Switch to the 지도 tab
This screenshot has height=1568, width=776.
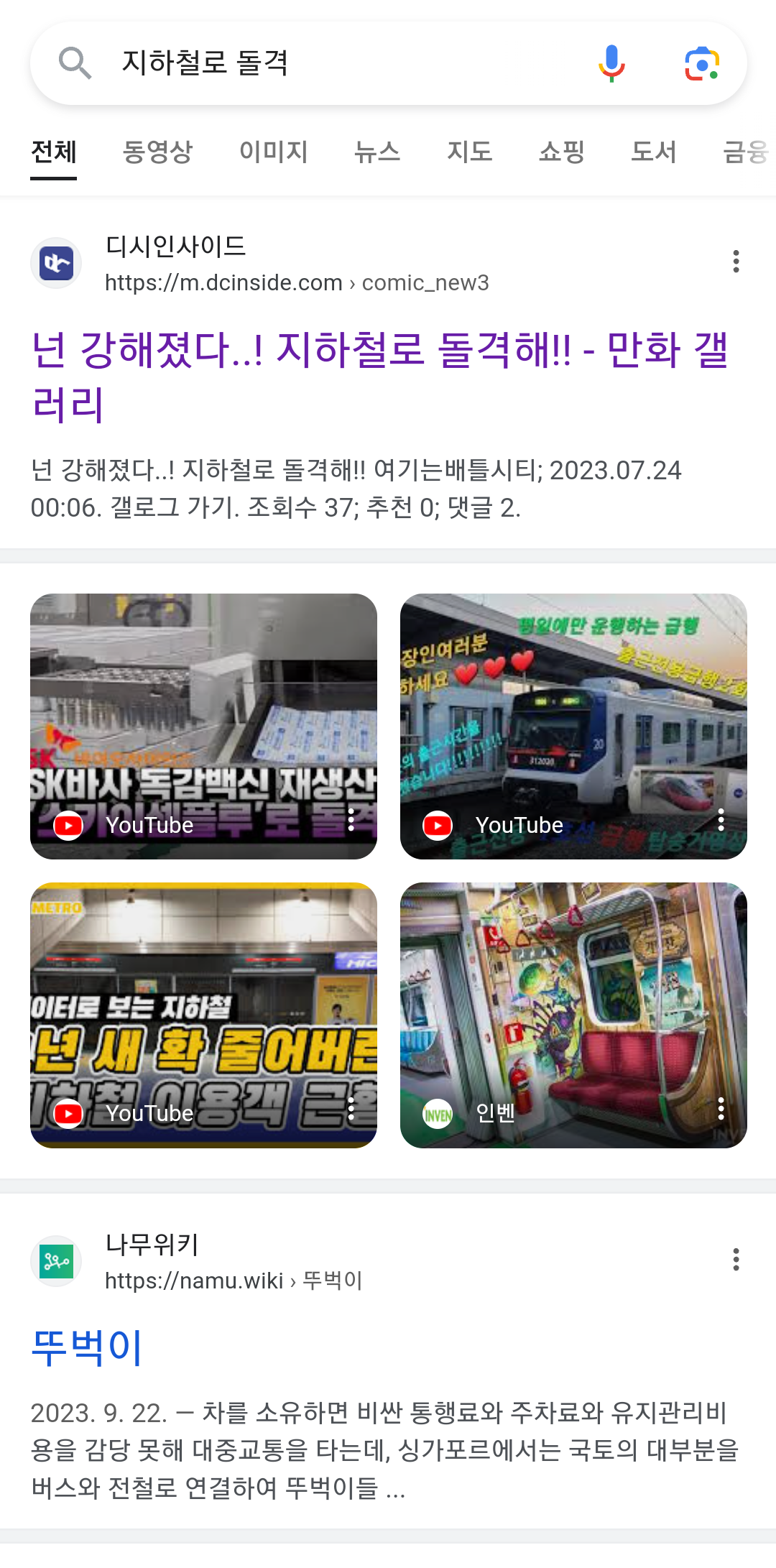tap(470, 152)
